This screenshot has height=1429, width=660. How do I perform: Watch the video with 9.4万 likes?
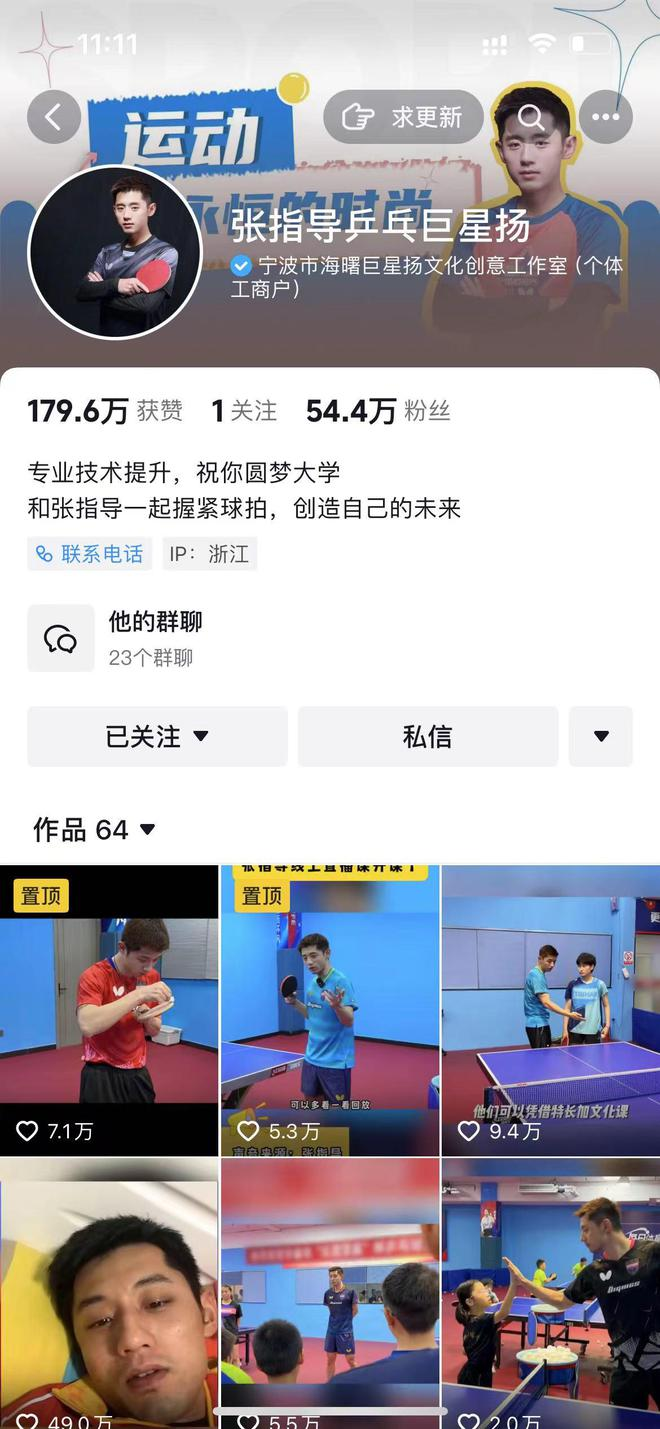click(551, 1010)
